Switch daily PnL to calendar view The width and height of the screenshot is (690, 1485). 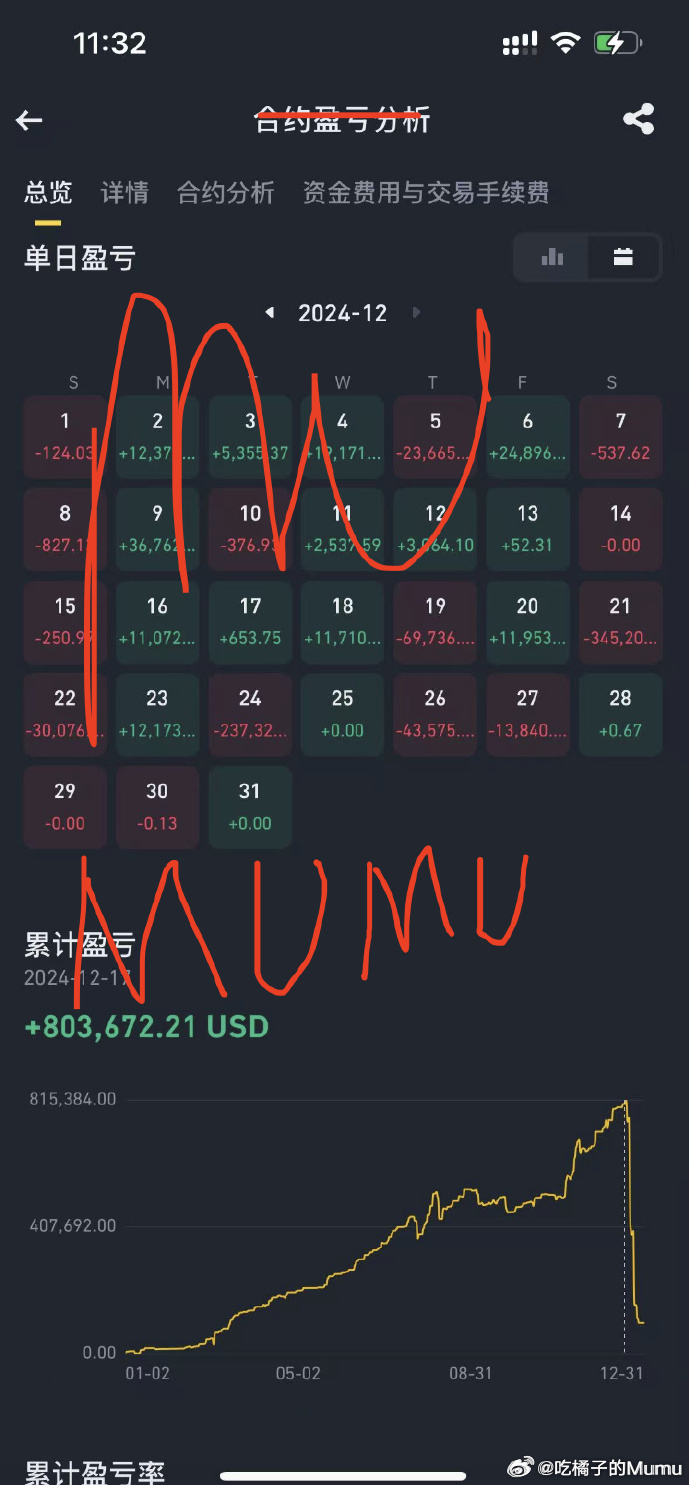click(x=623, y=257)
